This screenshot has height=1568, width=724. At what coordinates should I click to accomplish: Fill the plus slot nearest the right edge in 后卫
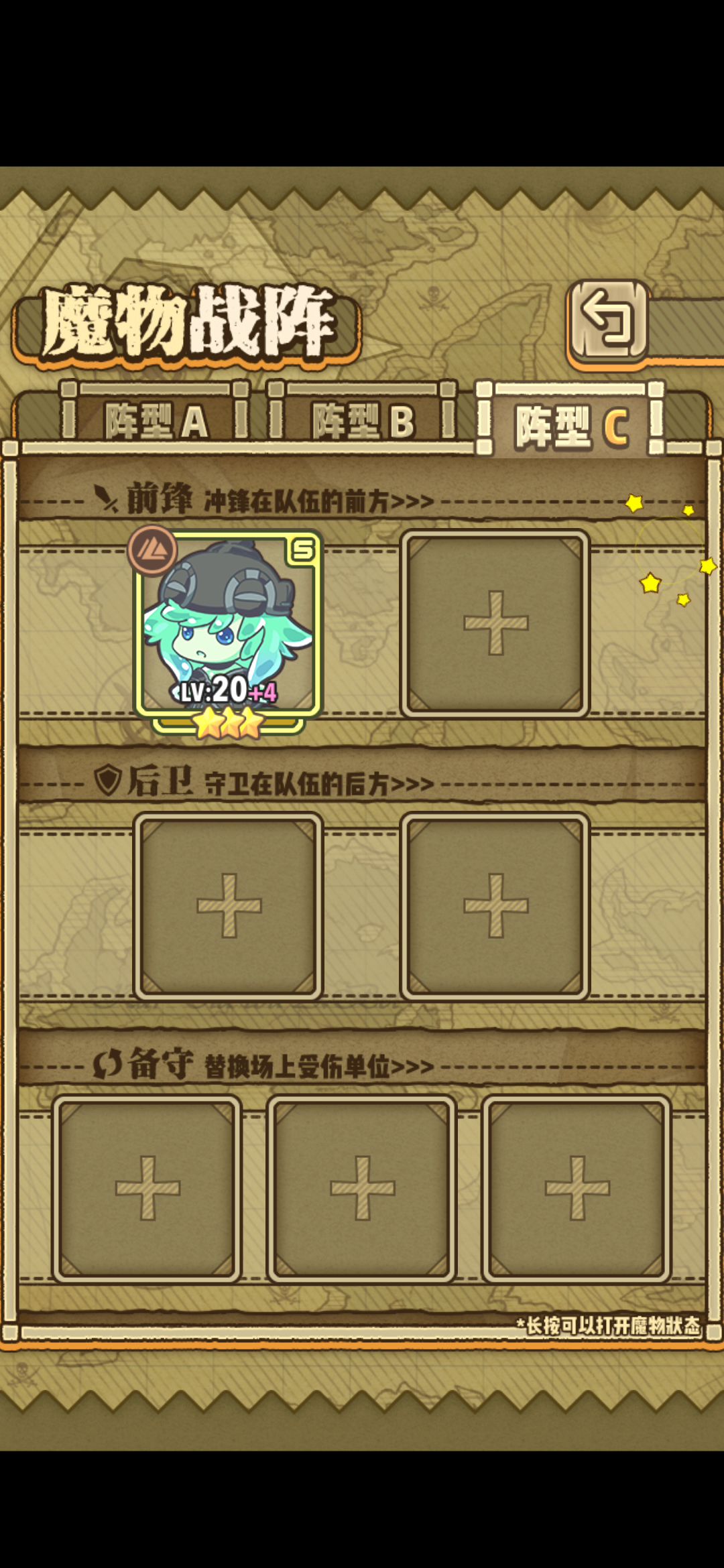[x=495, y=906]
